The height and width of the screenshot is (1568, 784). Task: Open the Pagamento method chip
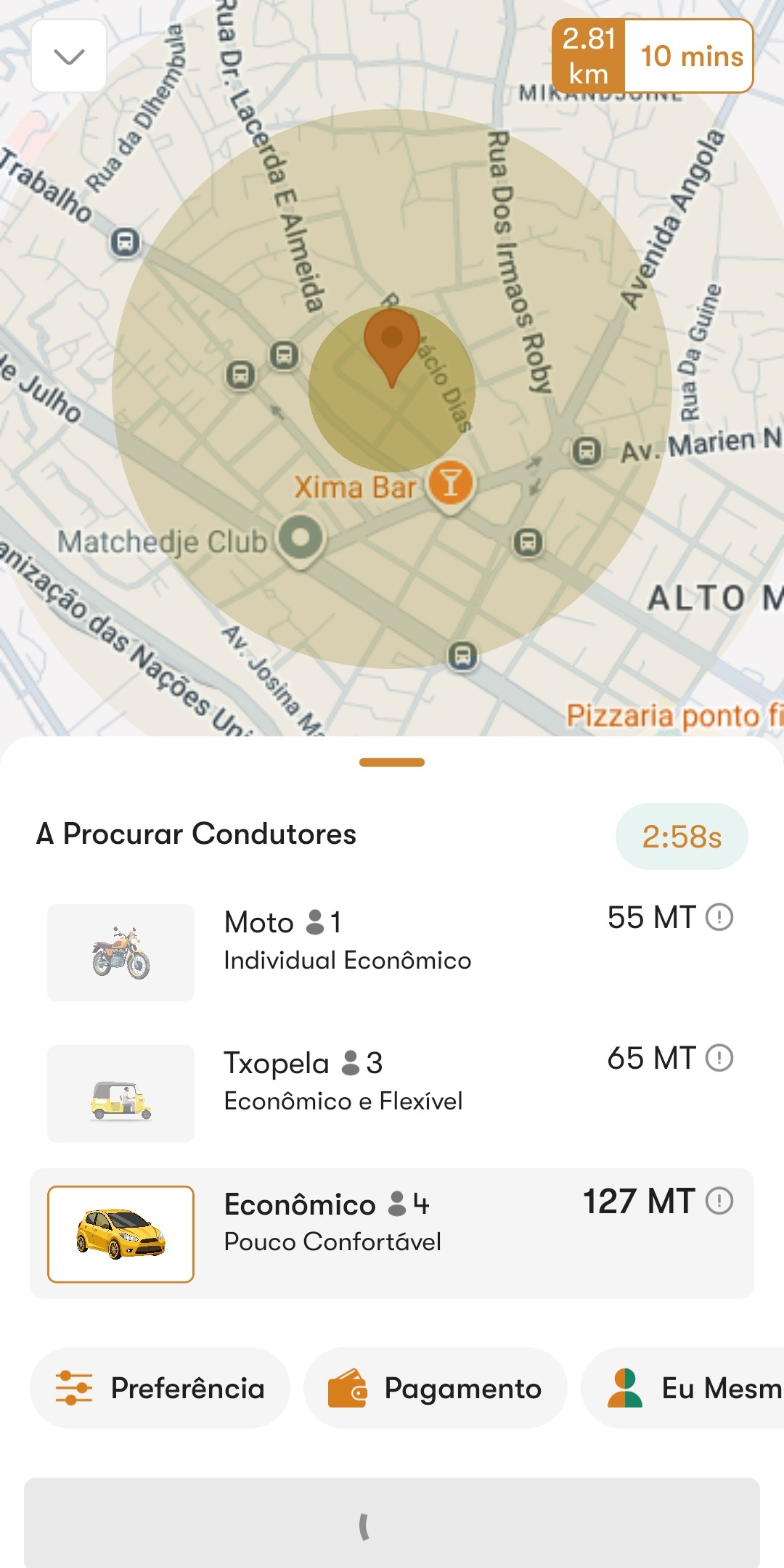point(435,1388)
